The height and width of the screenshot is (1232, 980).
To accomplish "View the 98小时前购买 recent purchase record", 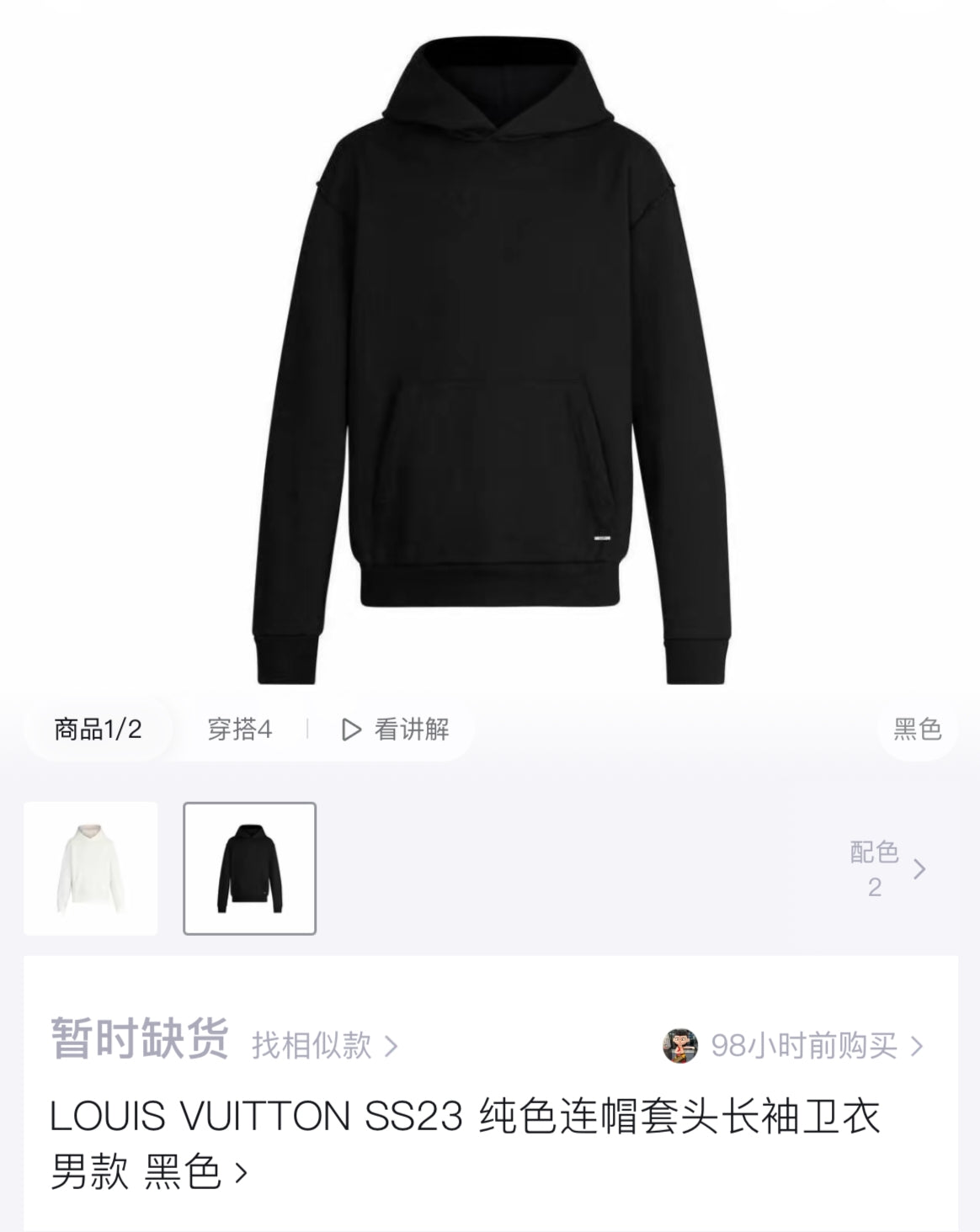I will [x=803, y=1046].
